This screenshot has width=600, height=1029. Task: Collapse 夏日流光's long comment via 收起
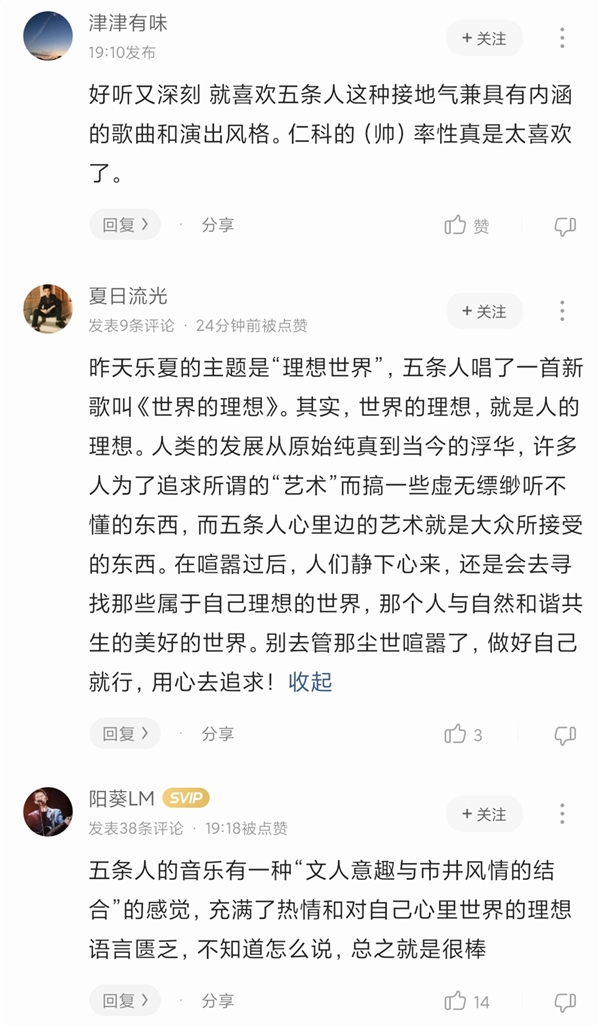[x=310, y=682]
